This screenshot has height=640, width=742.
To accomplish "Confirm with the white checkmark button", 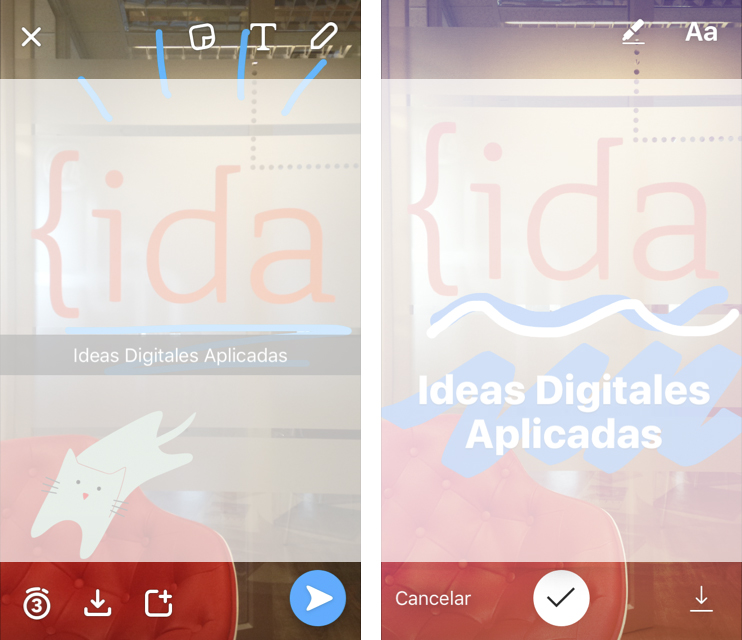I will pos(561,598).
